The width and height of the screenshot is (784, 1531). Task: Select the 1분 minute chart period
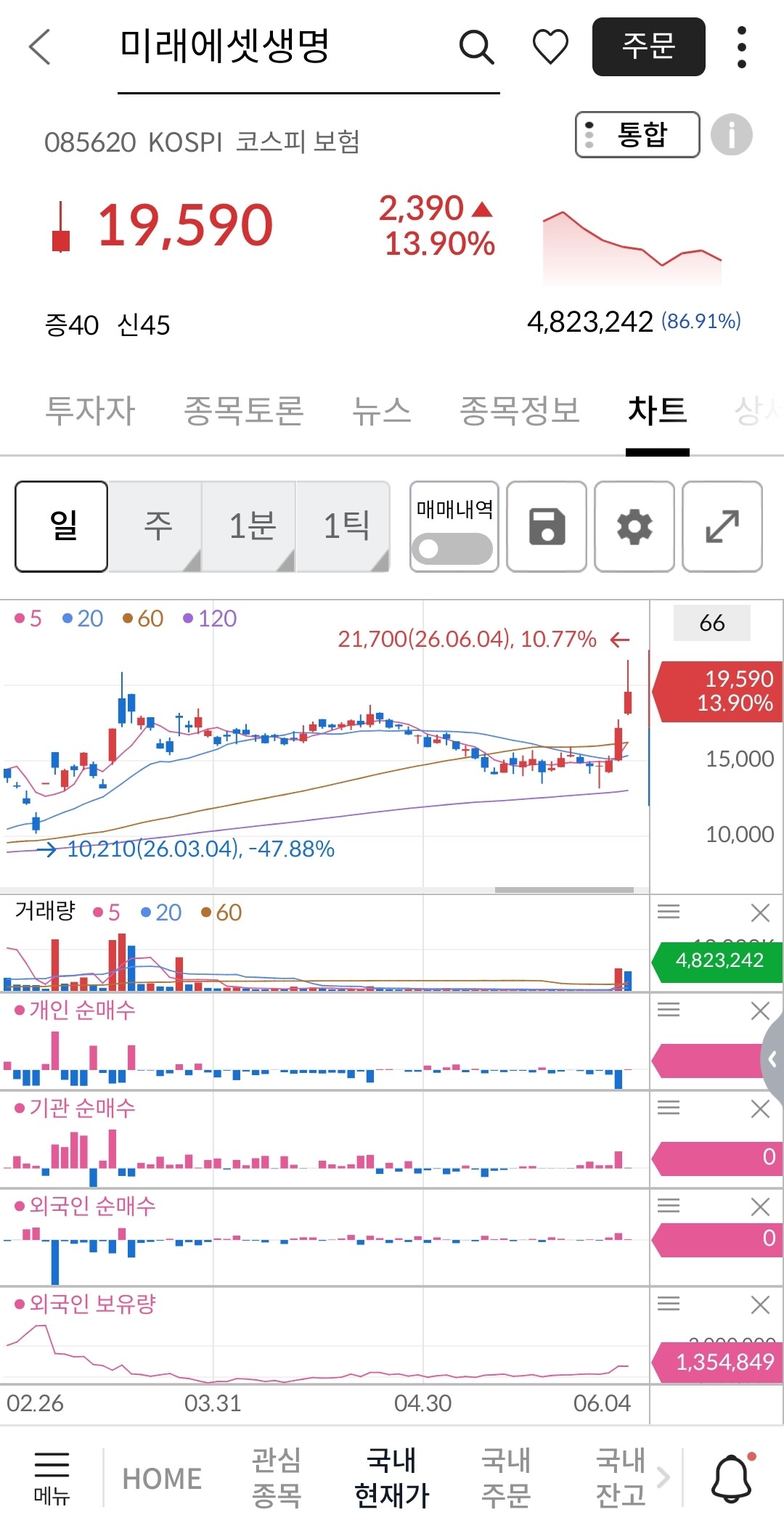tap(250, 526)
